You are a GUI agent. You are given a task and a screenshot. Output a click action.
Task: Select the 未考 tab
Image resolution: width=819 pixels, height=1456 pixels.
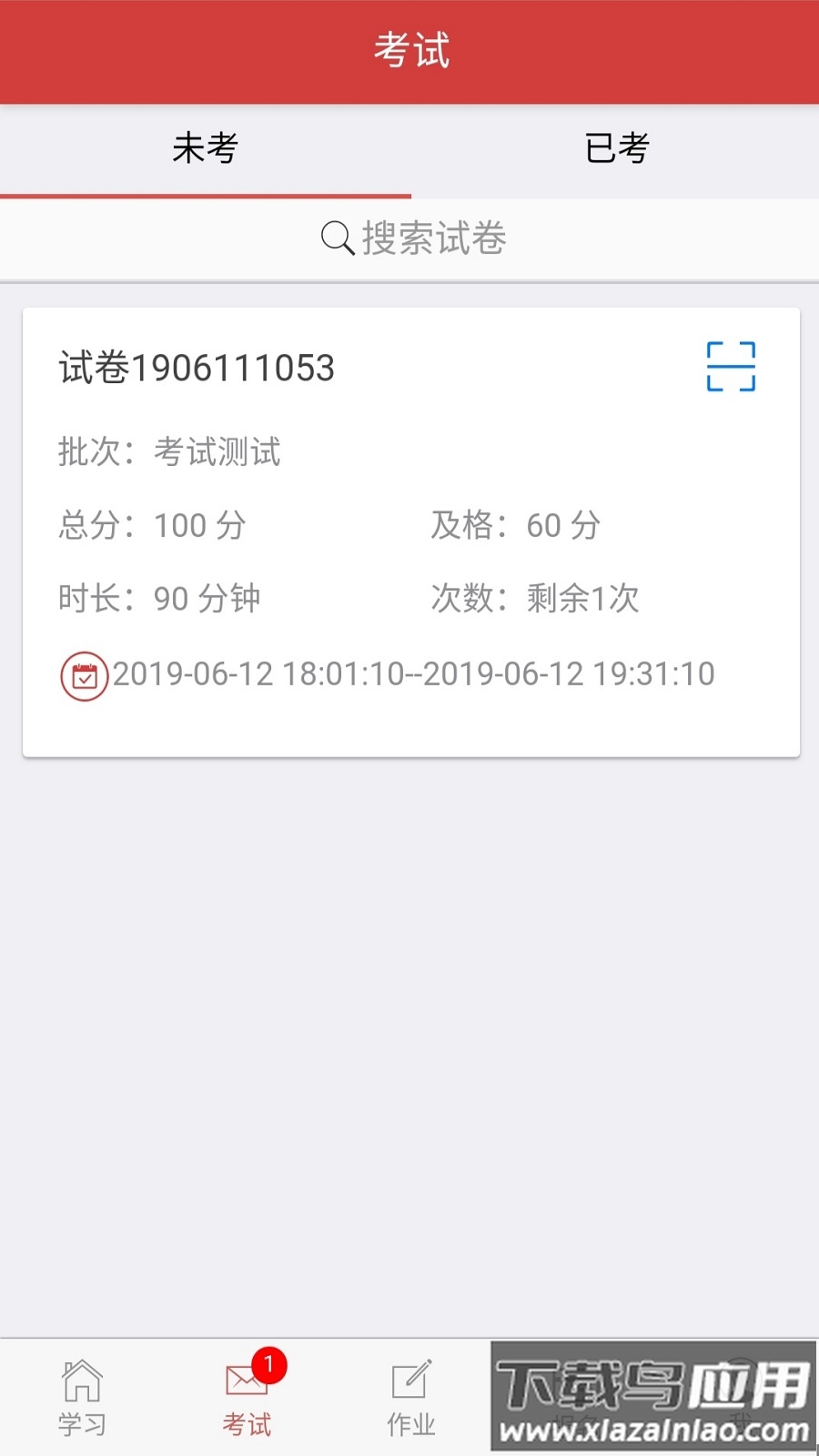(x=204, y=148)
